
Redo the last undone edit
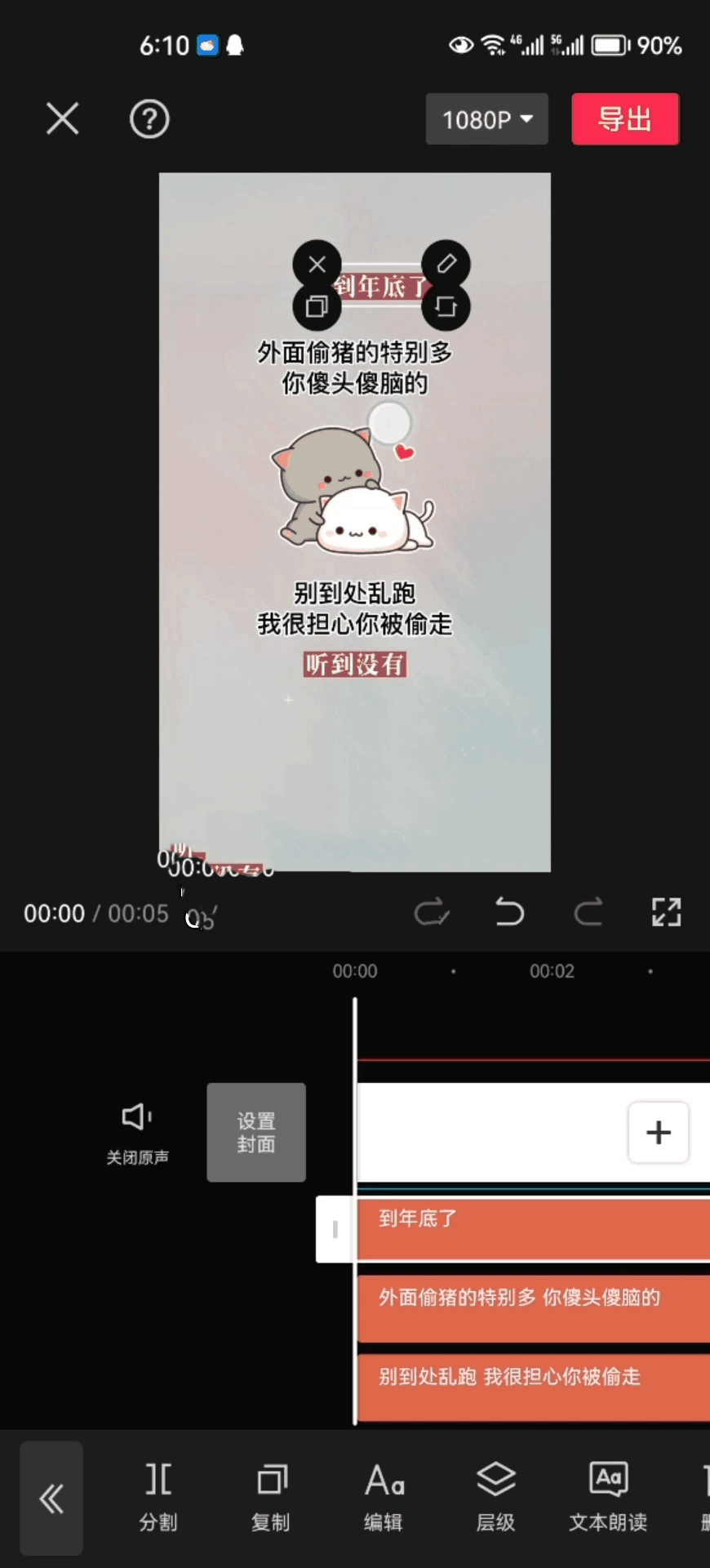tap(588, 912)
